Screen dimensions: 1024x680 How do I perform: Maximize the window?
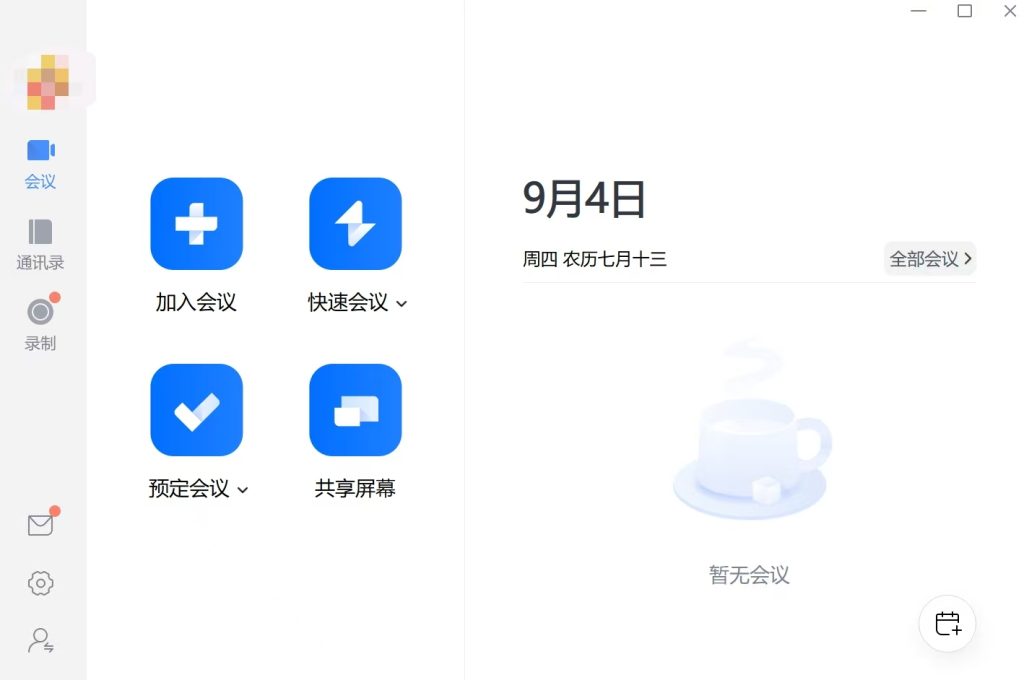point(965,11)
